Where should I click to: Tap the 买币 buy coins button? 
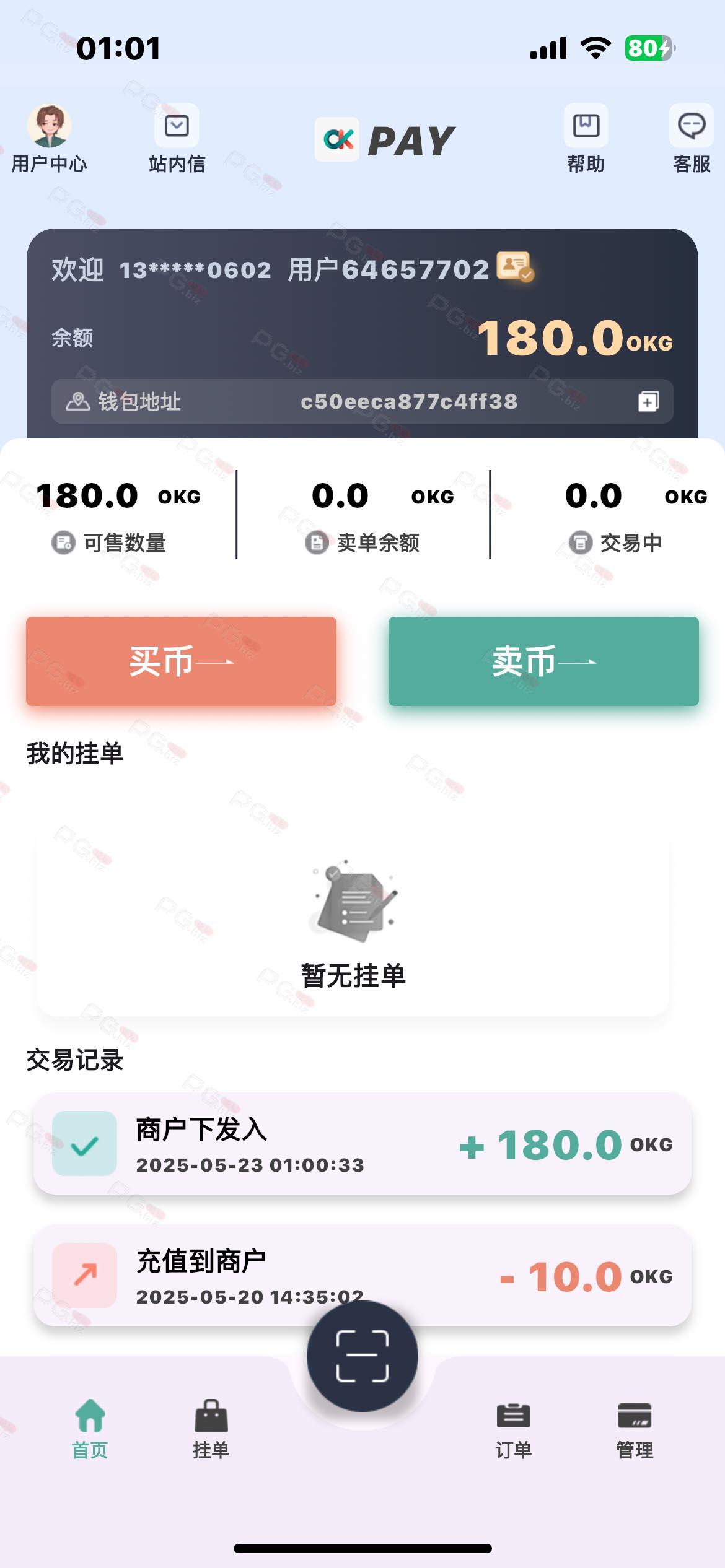pyautogui.click(x=181, y=661)
